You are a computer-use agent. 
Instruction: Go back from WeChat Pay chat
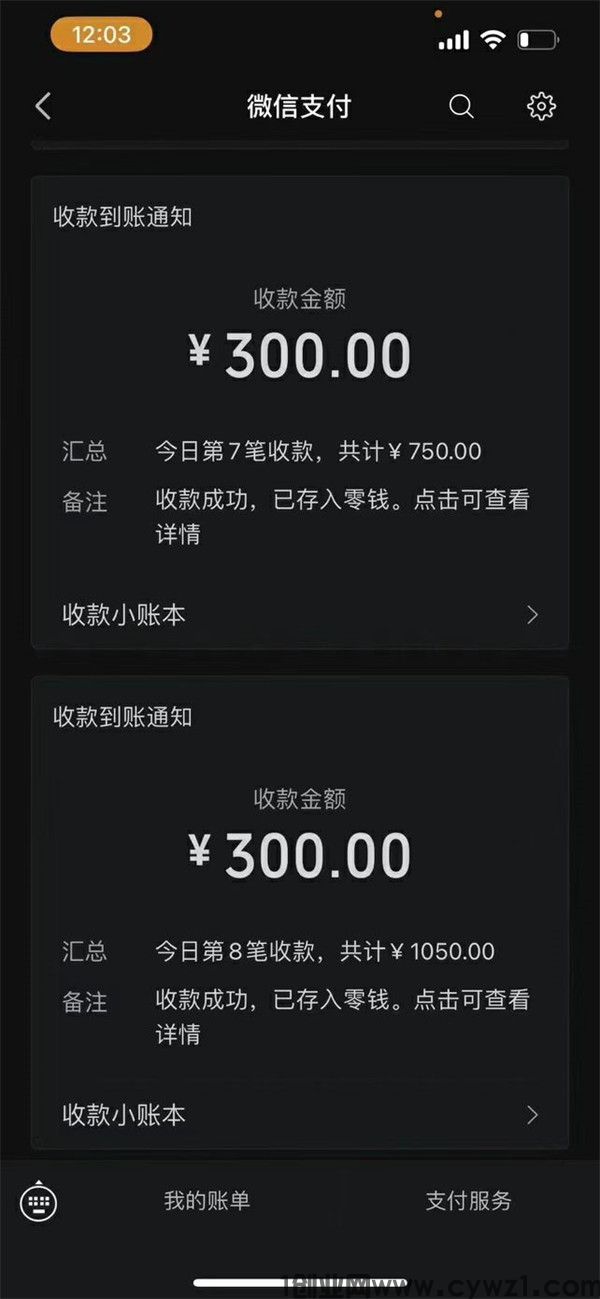click(x=43, y=107)
